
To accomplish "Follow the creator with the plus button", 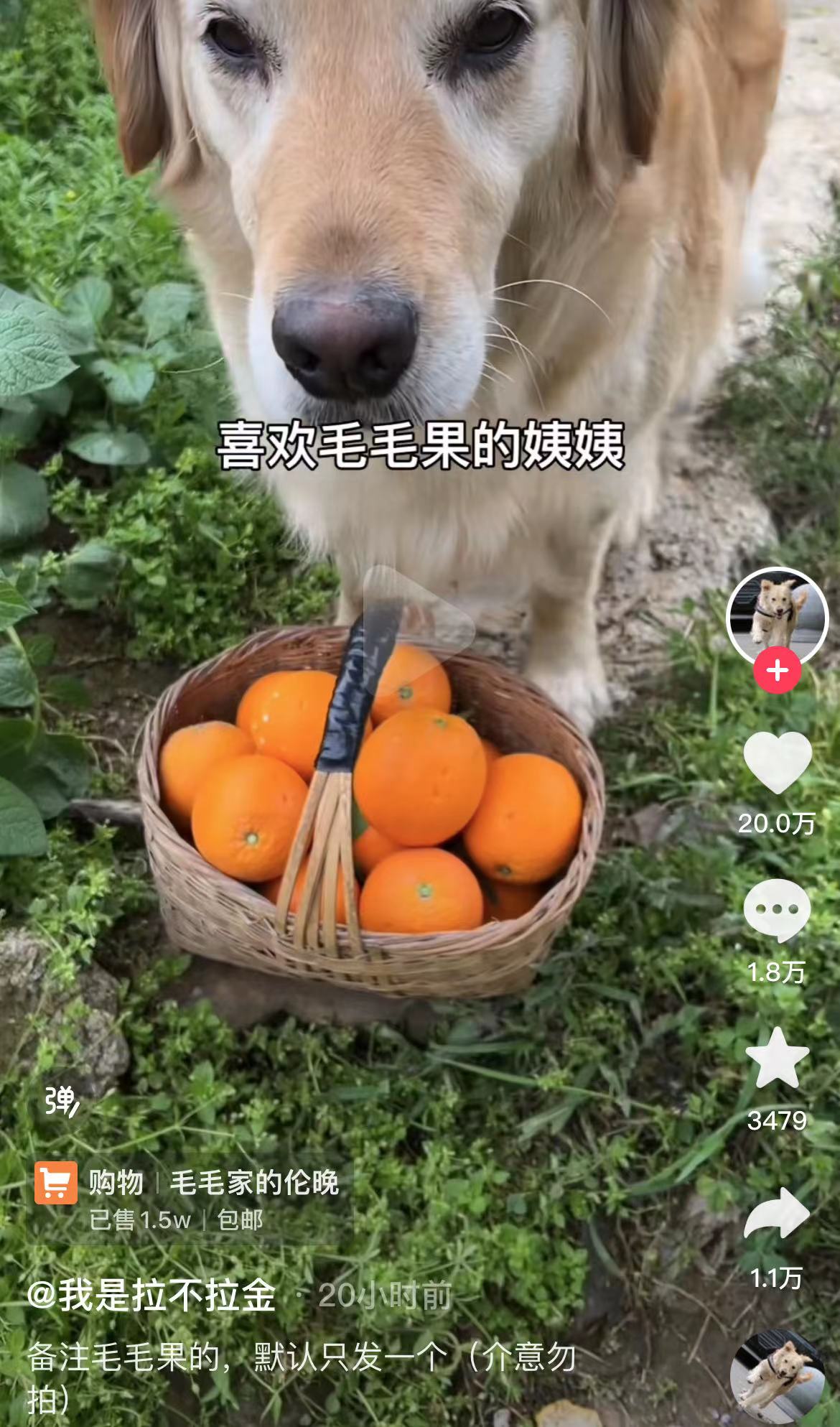I will click(777, 671).
